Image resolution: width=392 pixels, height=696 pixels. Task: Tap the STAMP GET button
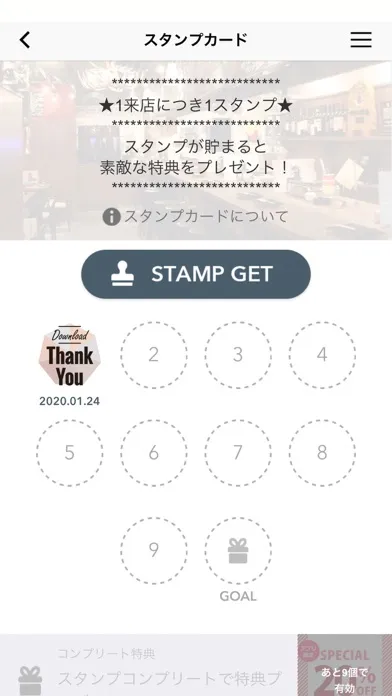coord(196,274)
